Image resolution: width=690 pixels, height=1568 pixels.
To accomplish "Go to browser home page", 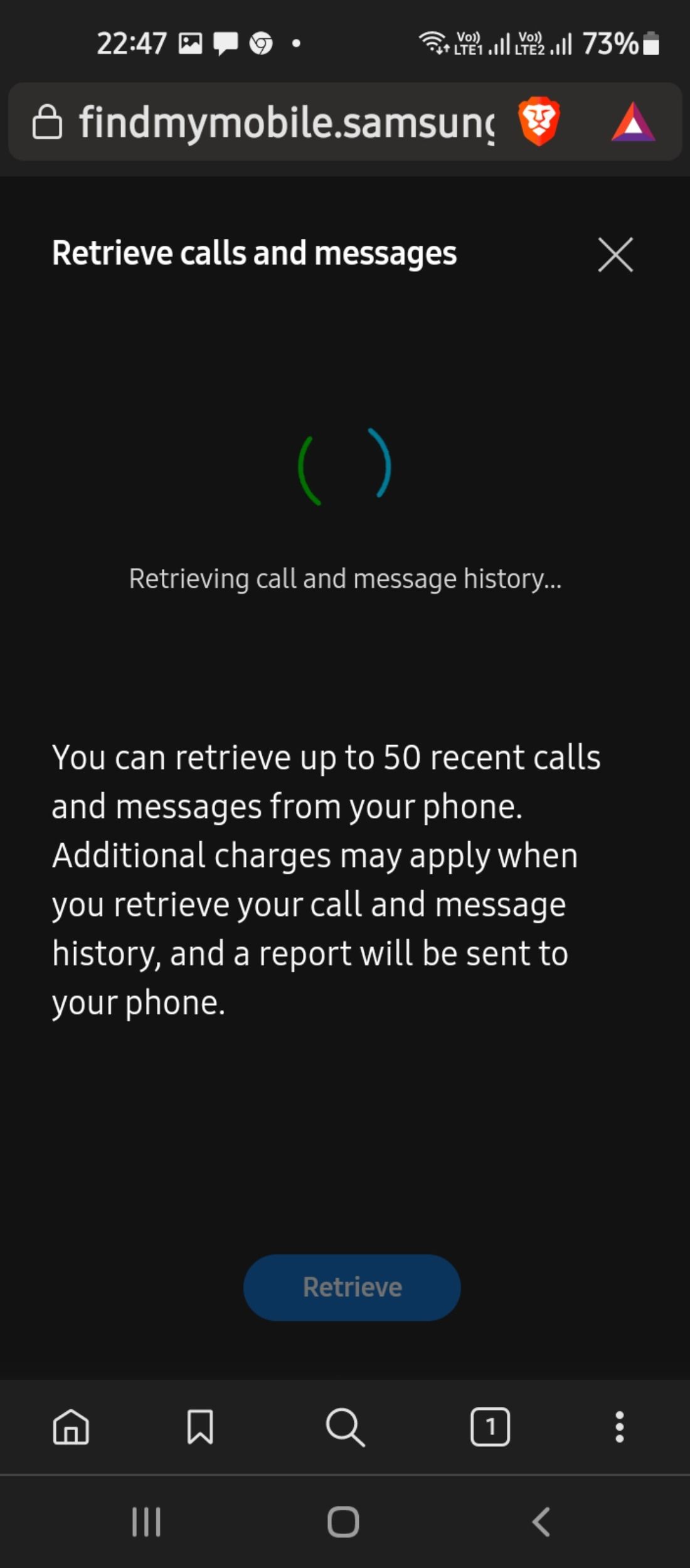I will pyautogui.click(x=71, y=1427).
